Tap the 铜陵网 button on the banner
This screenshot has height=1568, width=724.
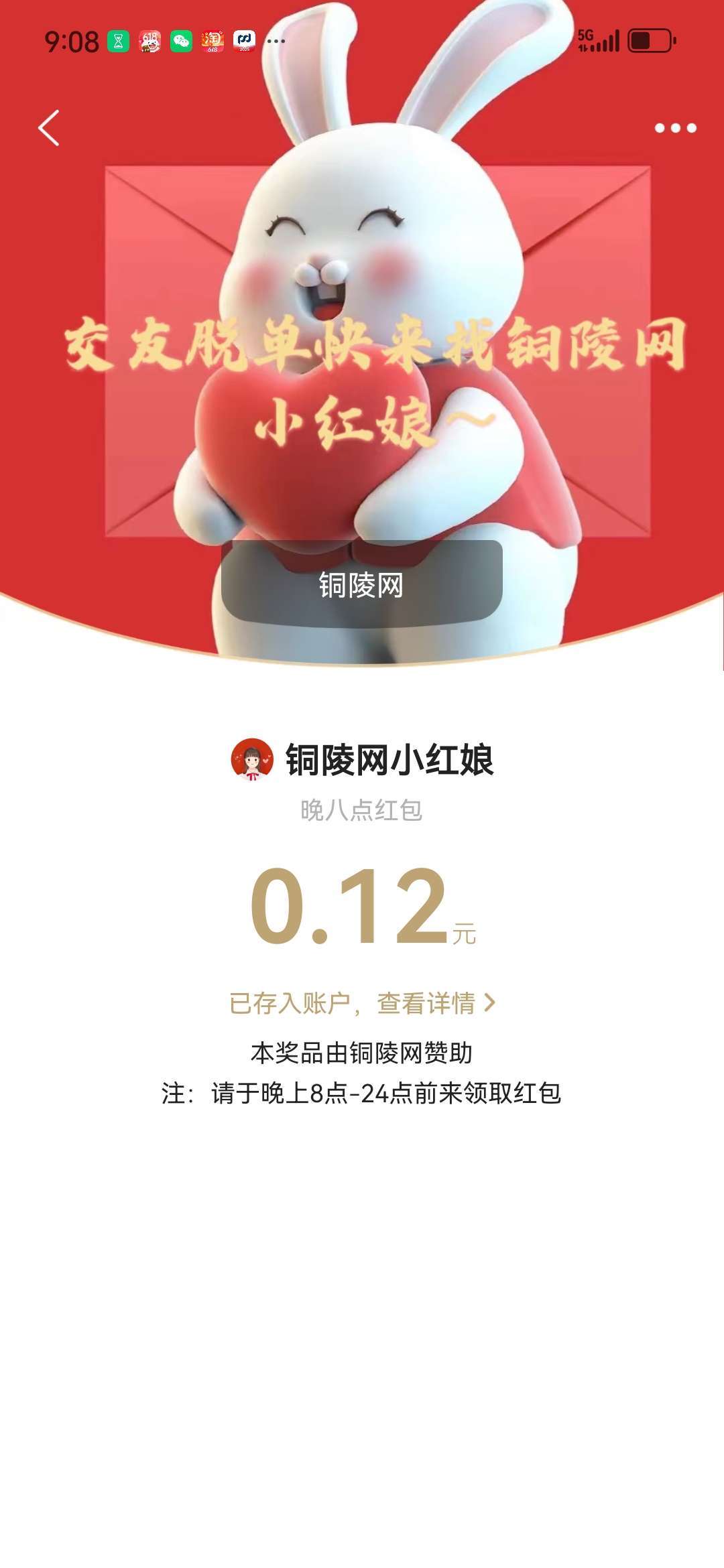tap(361, 584)
